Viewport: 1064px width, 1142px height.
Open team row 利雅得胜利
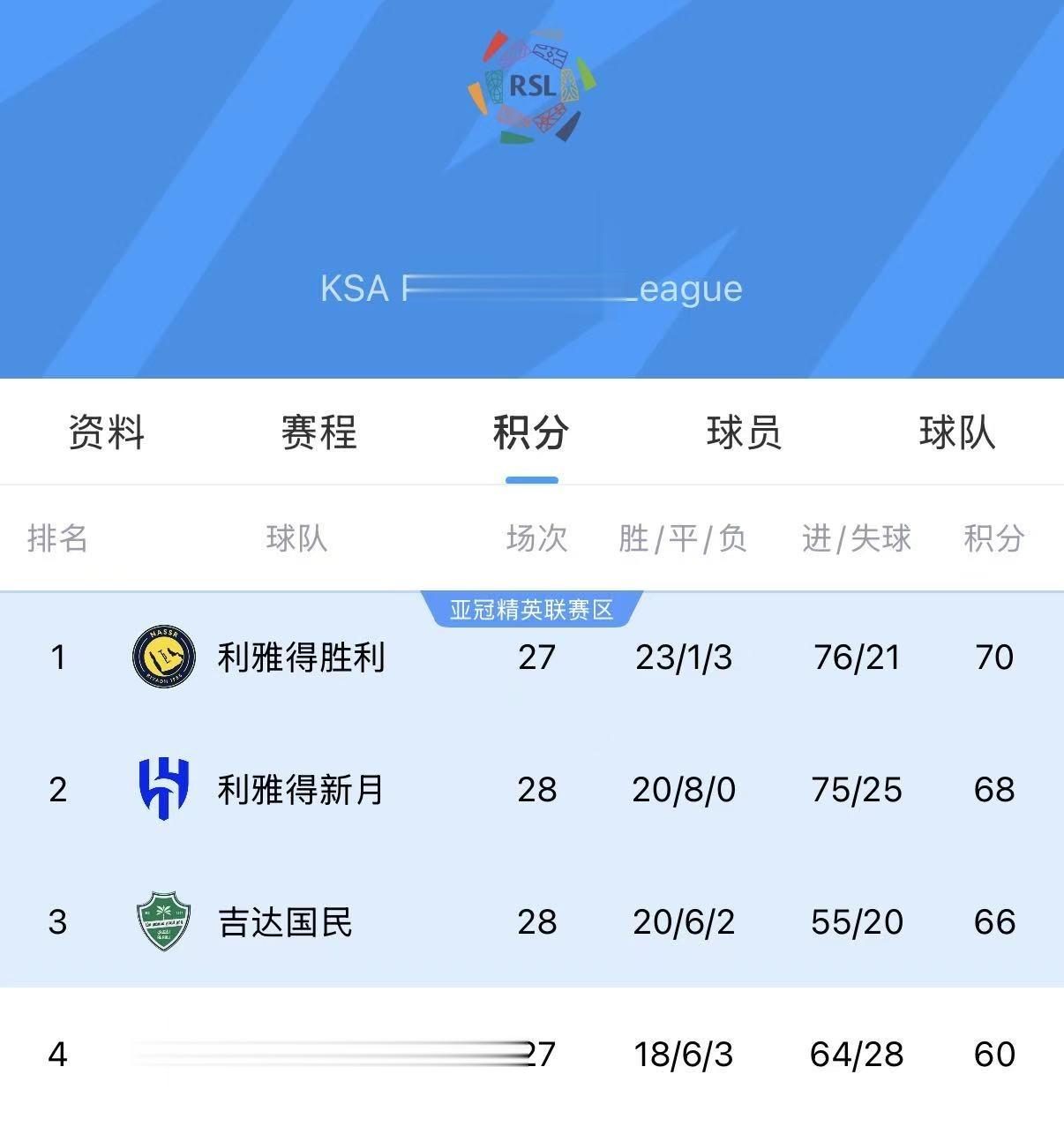301,657
